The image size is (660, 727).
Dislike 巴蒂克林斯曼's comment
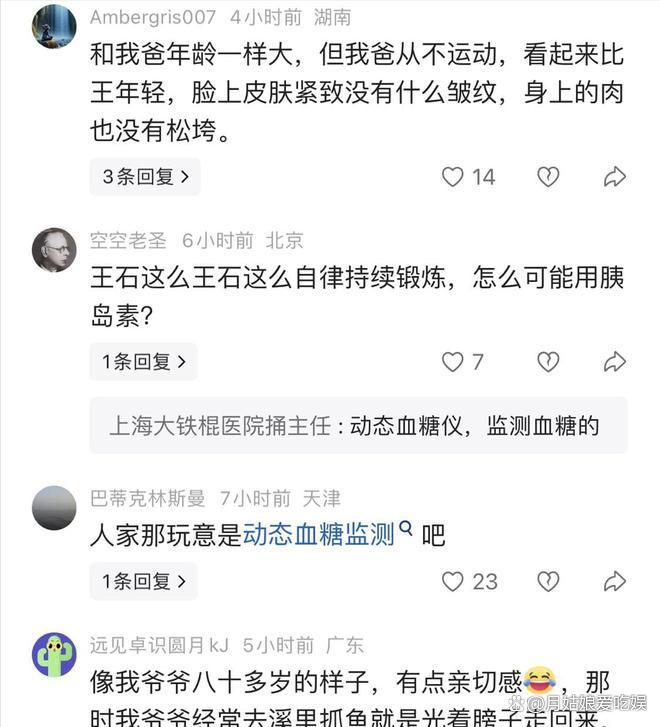548,581
